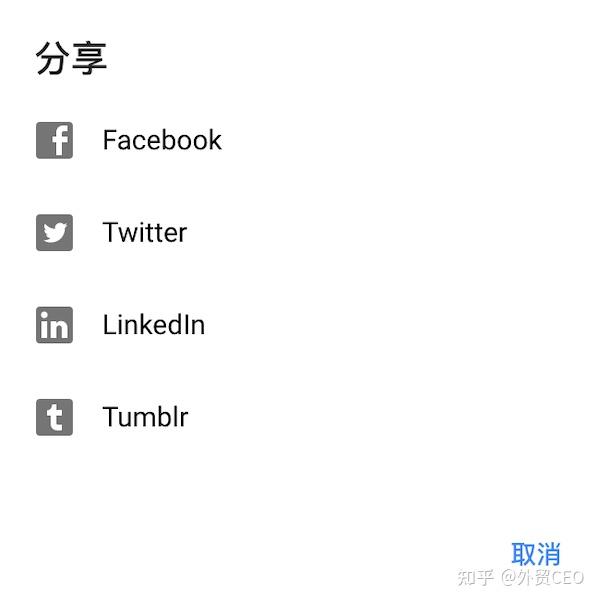This screenshot has height=602, width=600.
Task: Choose LinkedIn from the share list
Action: [152, 325]
